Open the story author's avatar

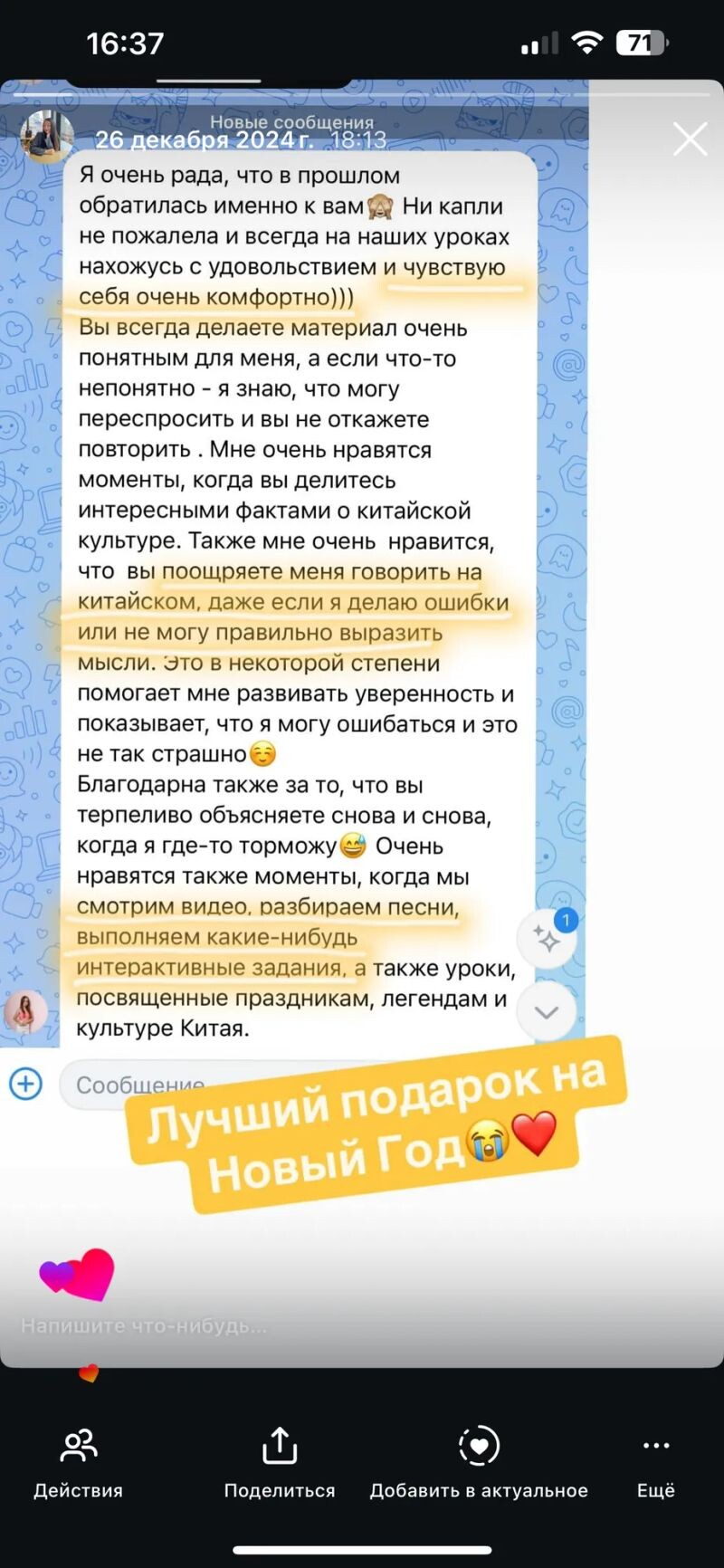pos(45,136)
